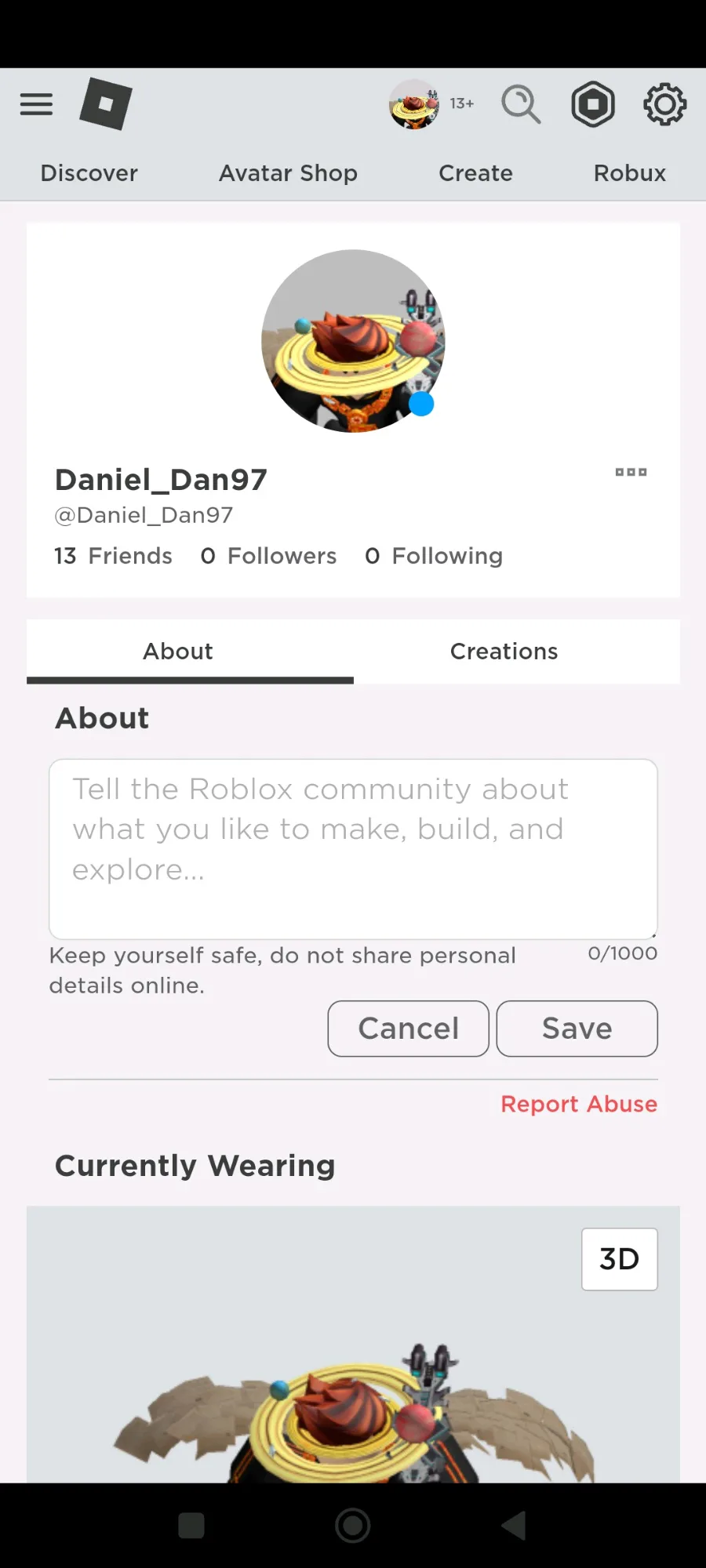
Task: Save the About description
Action: tap(577, 1029)
